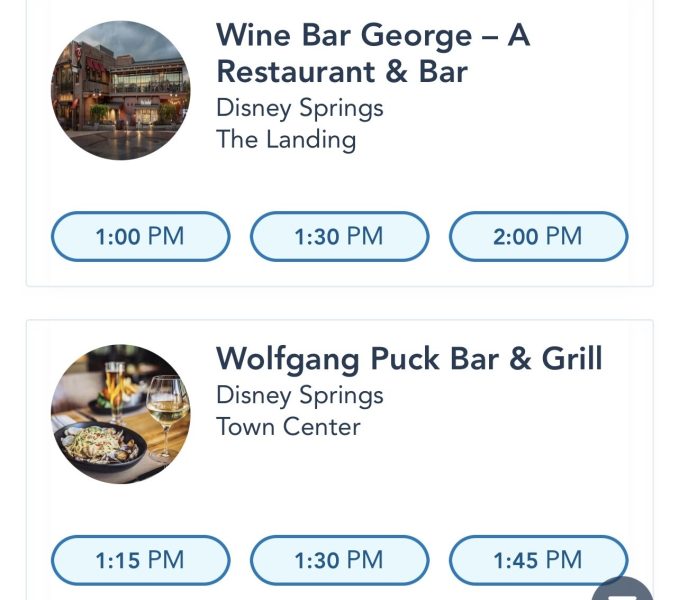The height and width of the screenshot is (600, 679).
Task: Pick 1:30 PM at Wolfgang Puck
Action: tap(339, 561)
